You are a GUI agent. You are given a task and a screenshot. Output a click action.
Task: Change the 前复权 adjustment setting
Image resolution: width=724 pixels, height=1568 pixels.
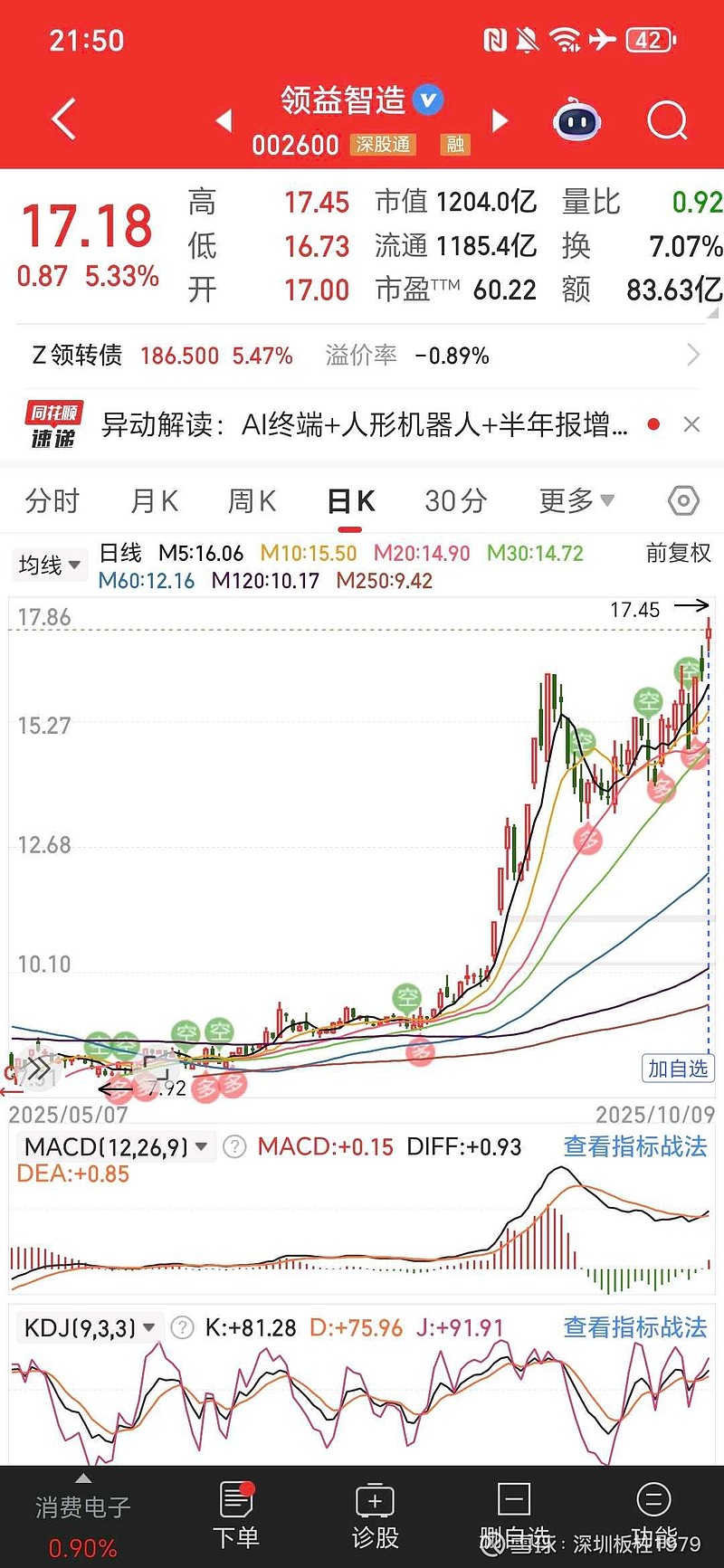pos(678,553)
